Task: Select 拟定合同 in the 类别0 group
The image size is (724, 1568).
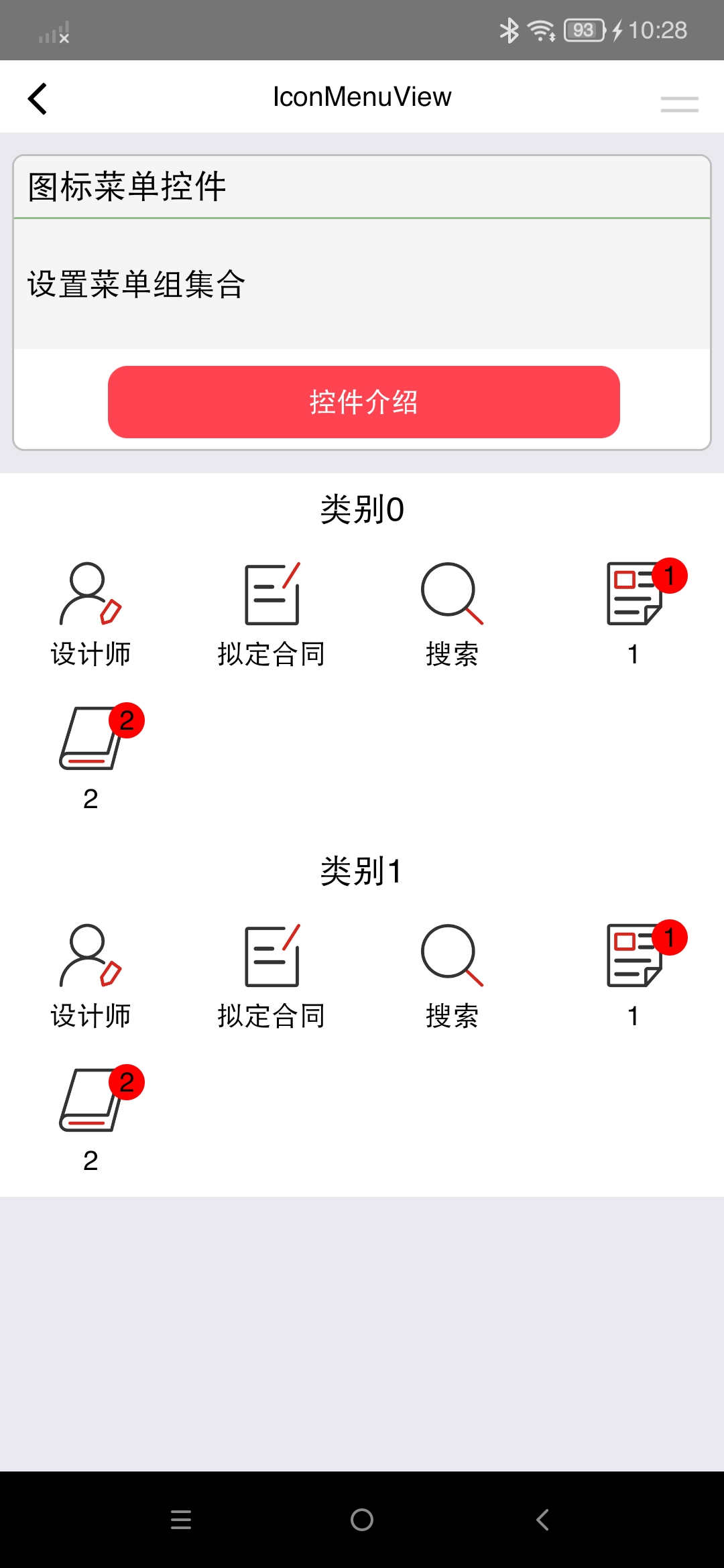Action: click(271, 613)
